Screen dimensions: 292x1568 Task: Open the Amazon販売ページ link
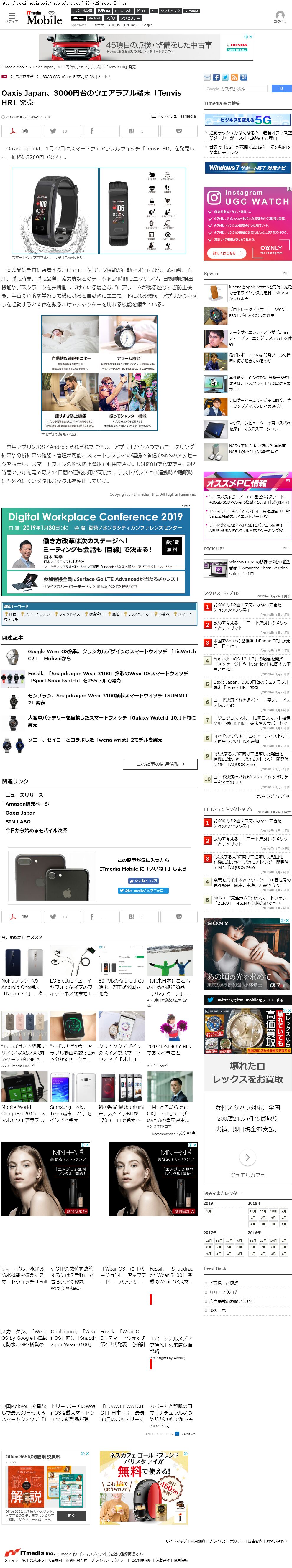tap(27, 803)
